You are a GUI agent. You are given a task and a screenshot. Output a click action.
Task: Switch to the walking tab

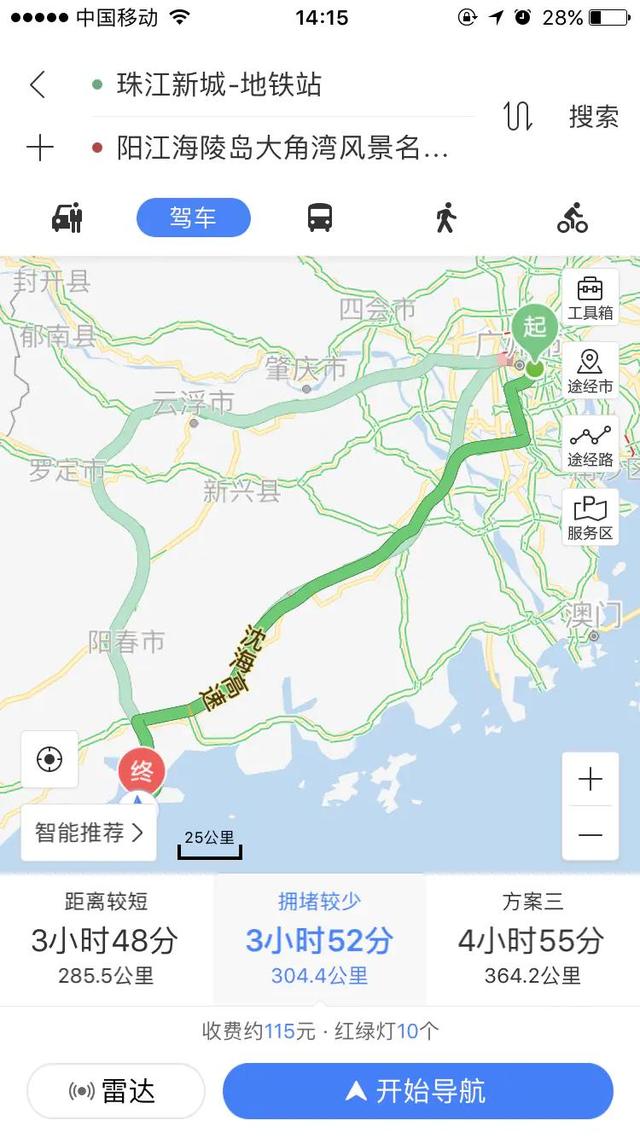446,217
